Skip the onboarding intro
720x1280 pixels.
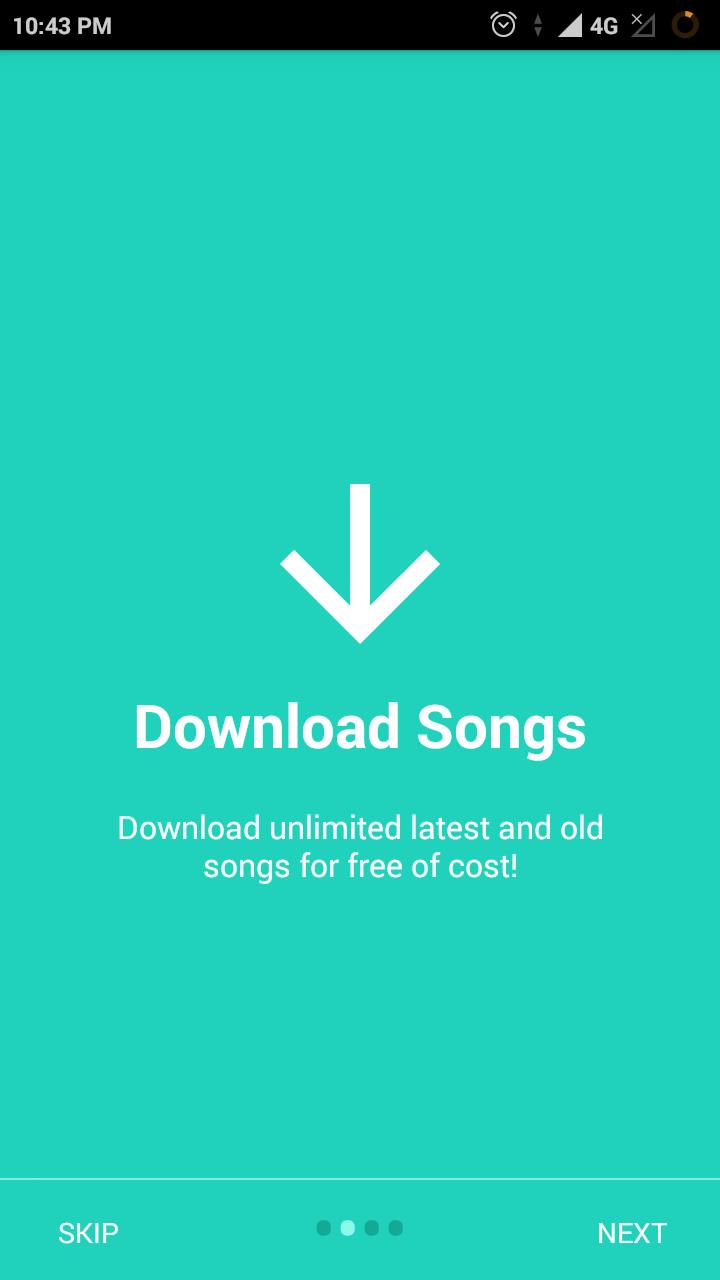88,1233
